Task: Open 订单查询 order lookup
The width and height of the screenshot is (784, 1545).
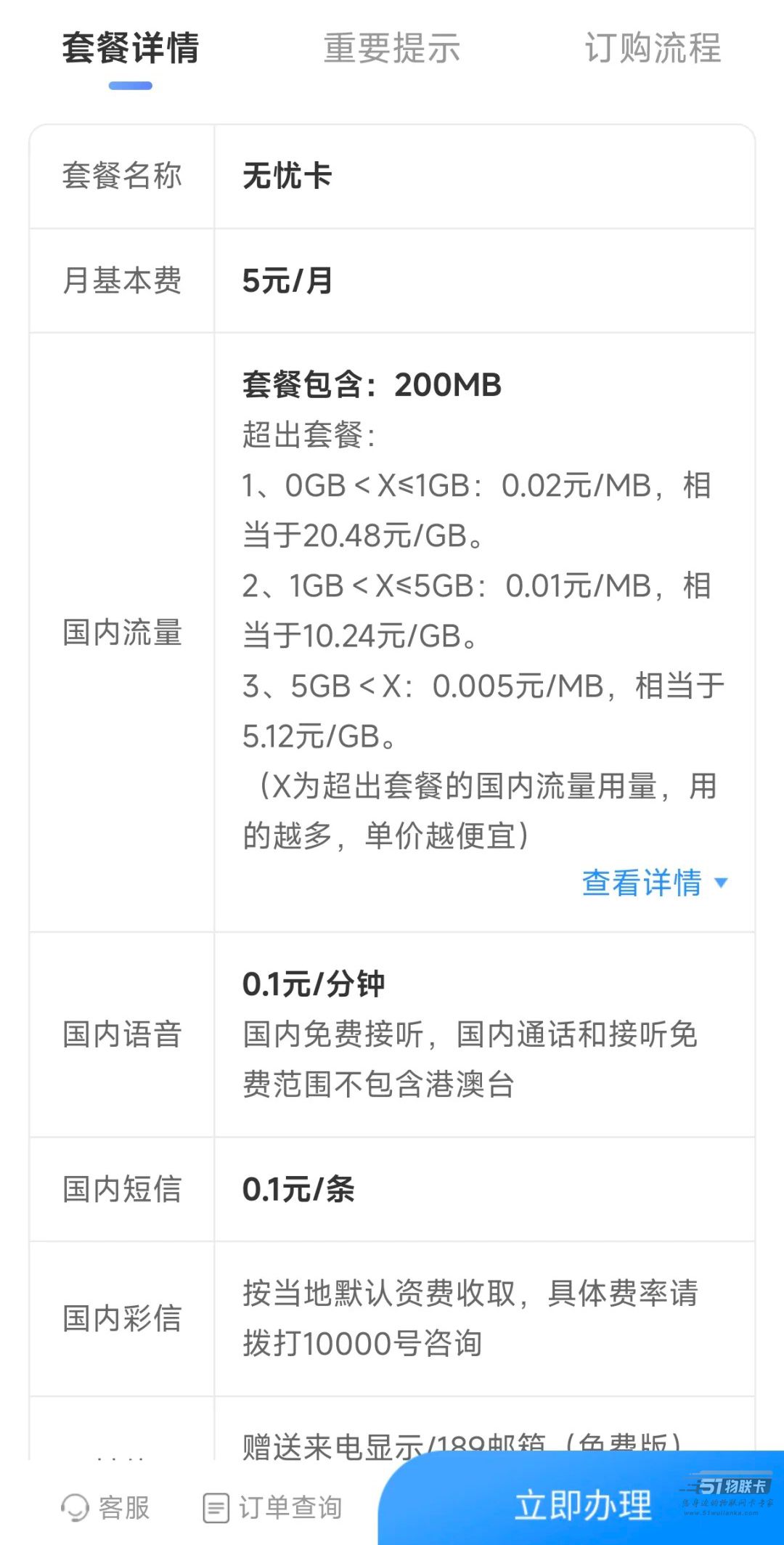Action: point(272,1508)
